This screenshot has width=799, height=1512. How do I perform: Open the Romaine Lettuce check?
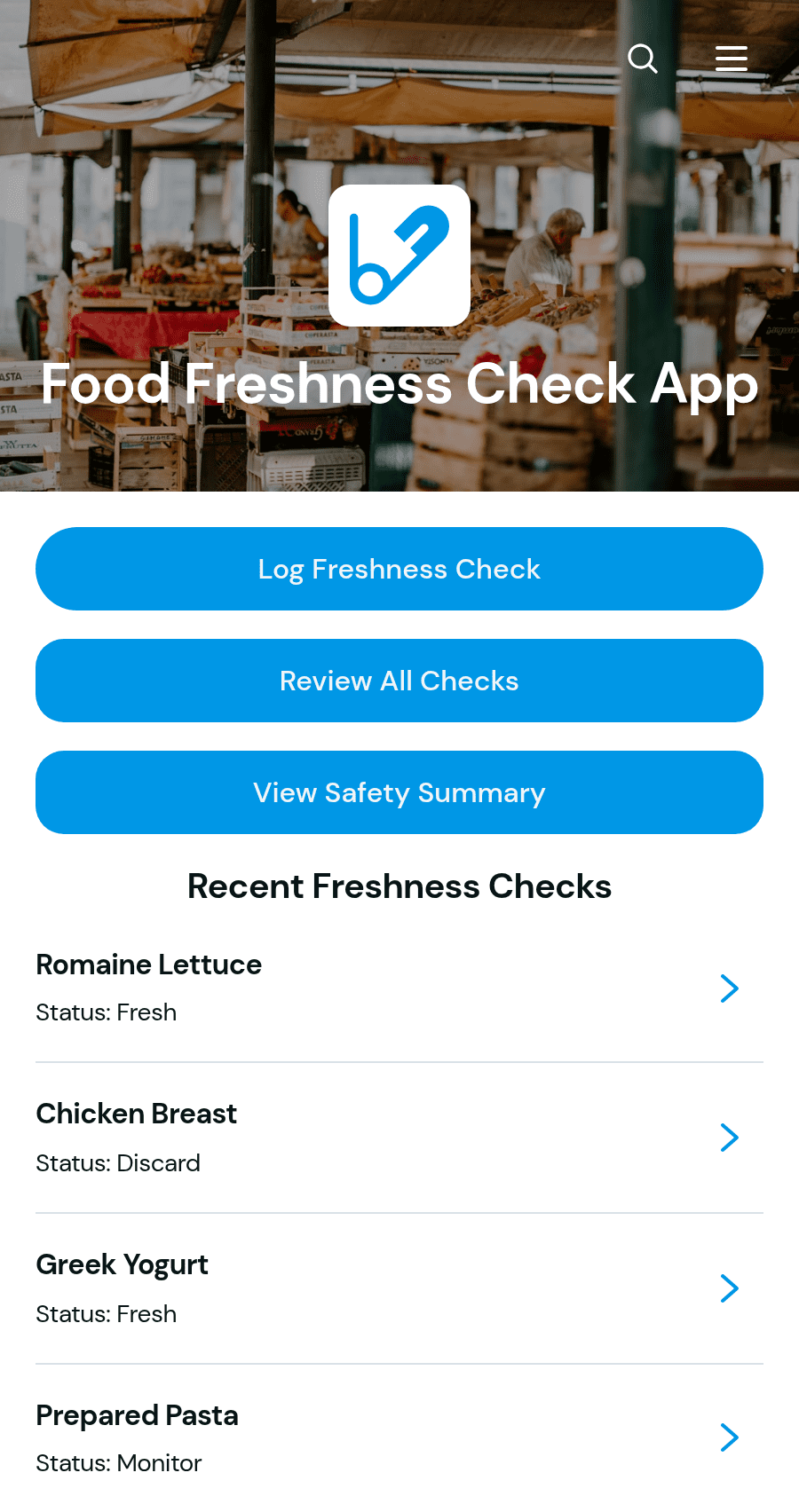[399, 988]
